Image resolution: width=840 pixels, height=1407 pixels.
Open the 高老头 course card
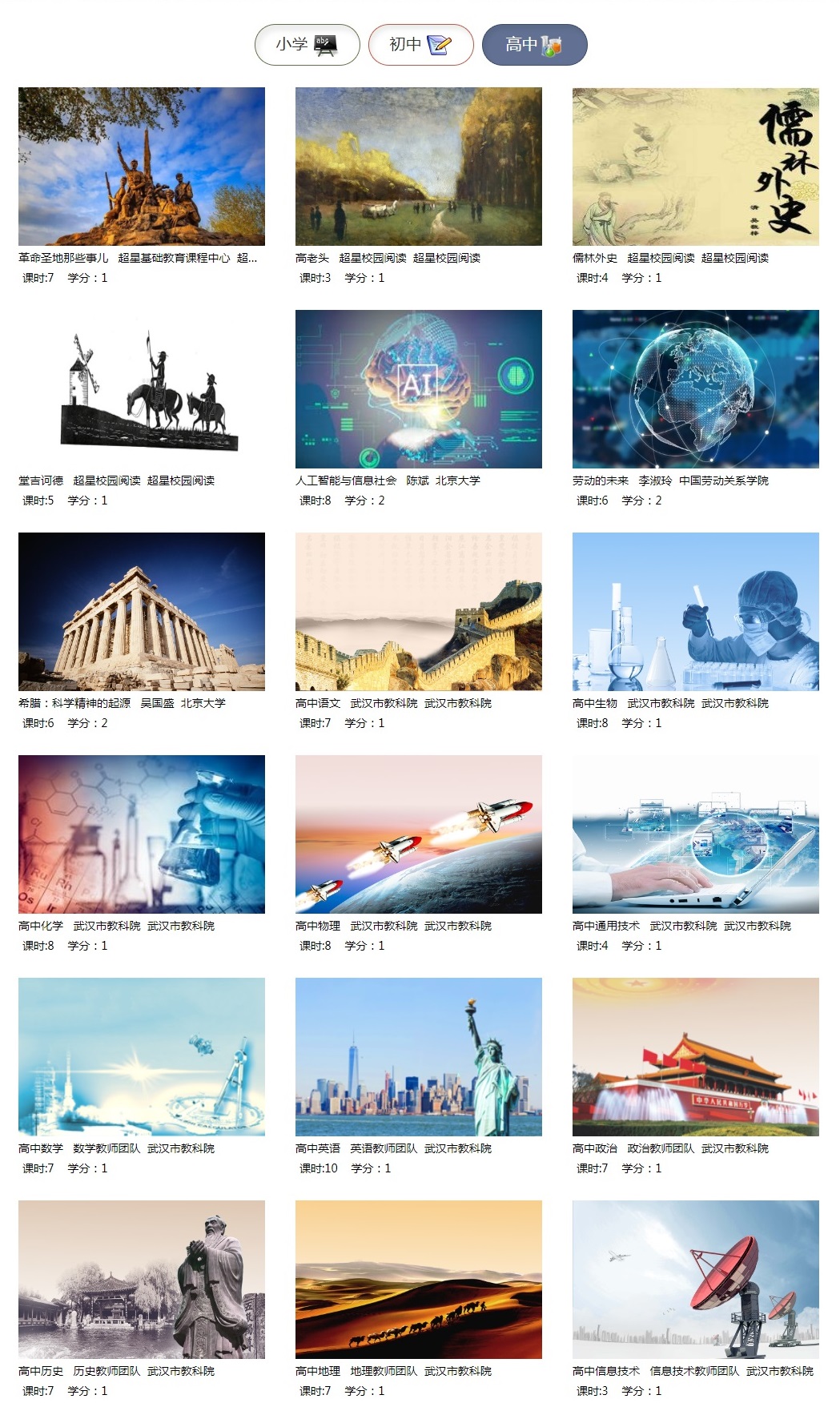pos(418,167)
